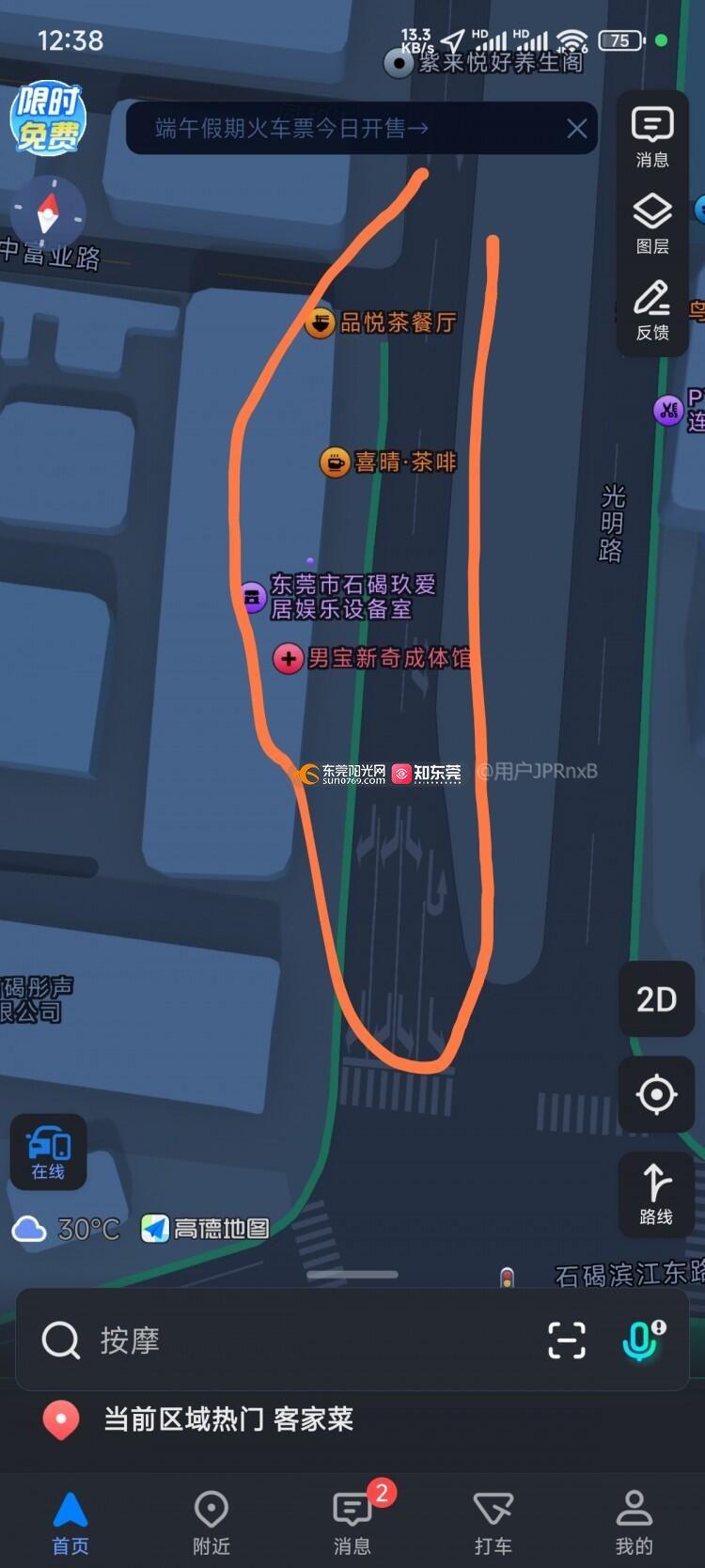The image size is (705, 1568).
Task: Tap the compass to reset orientation
Action: pos(47,215)
